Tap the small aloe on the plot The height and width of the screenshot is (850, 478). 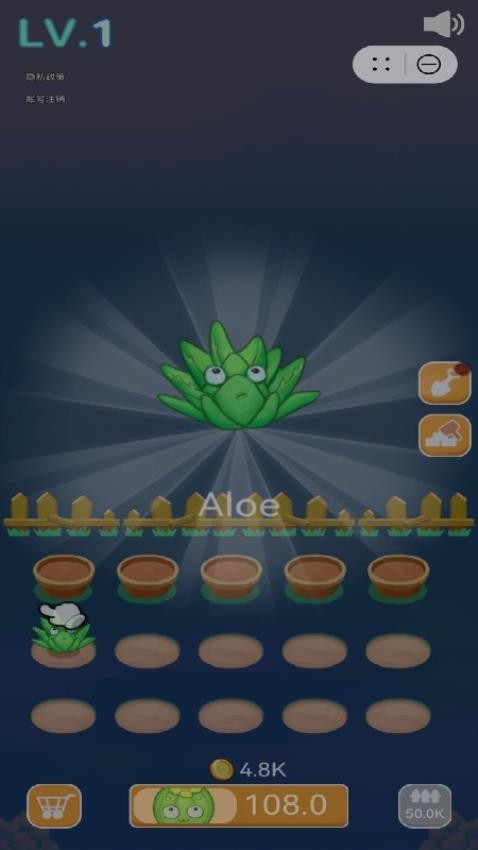[63, 635]
